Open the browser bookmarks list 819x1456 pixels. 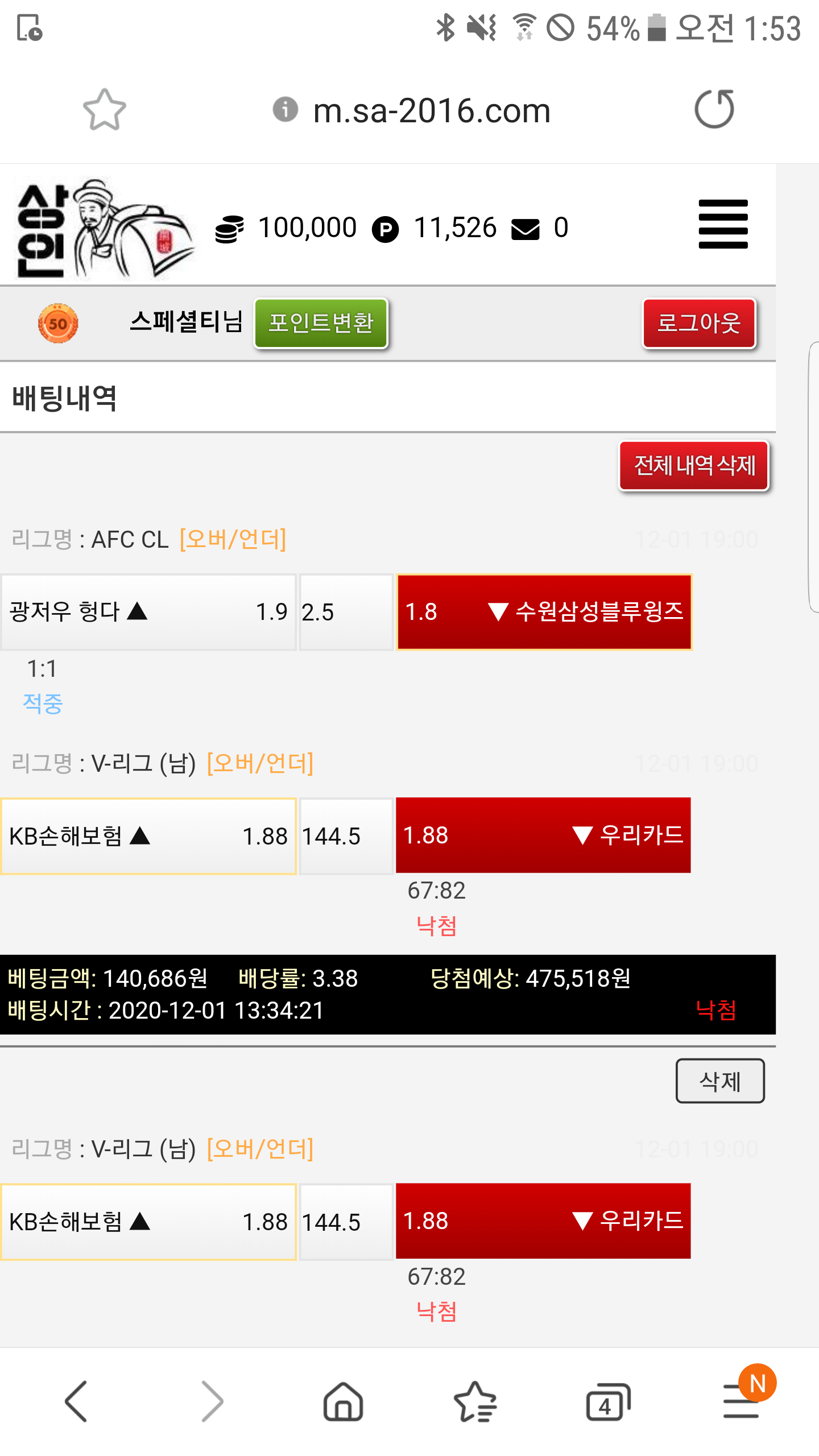(x=475, y=1401)
